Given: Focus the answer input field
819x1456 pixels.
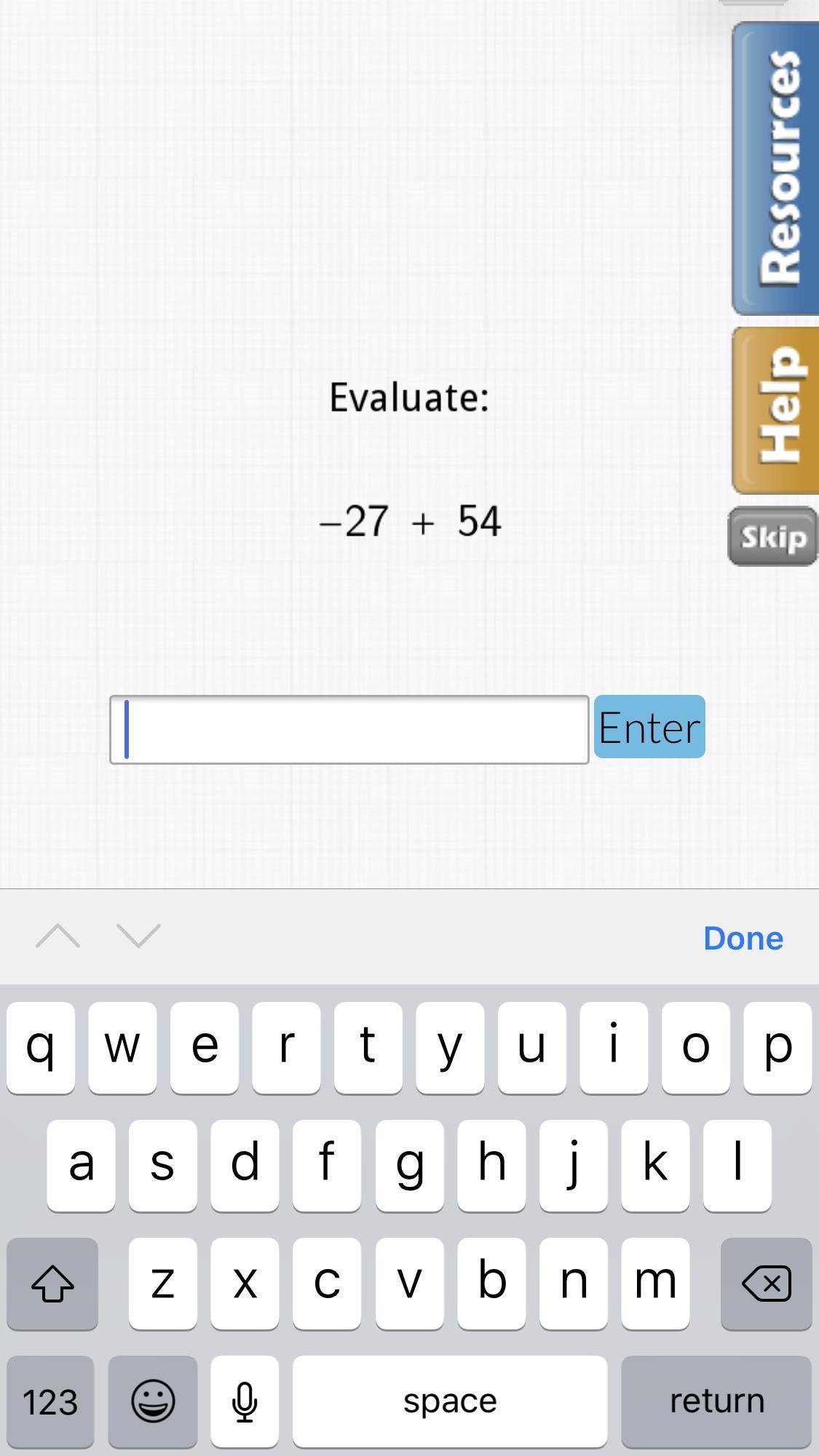Looking at the screenshot, I should click(x=349, y=729).
